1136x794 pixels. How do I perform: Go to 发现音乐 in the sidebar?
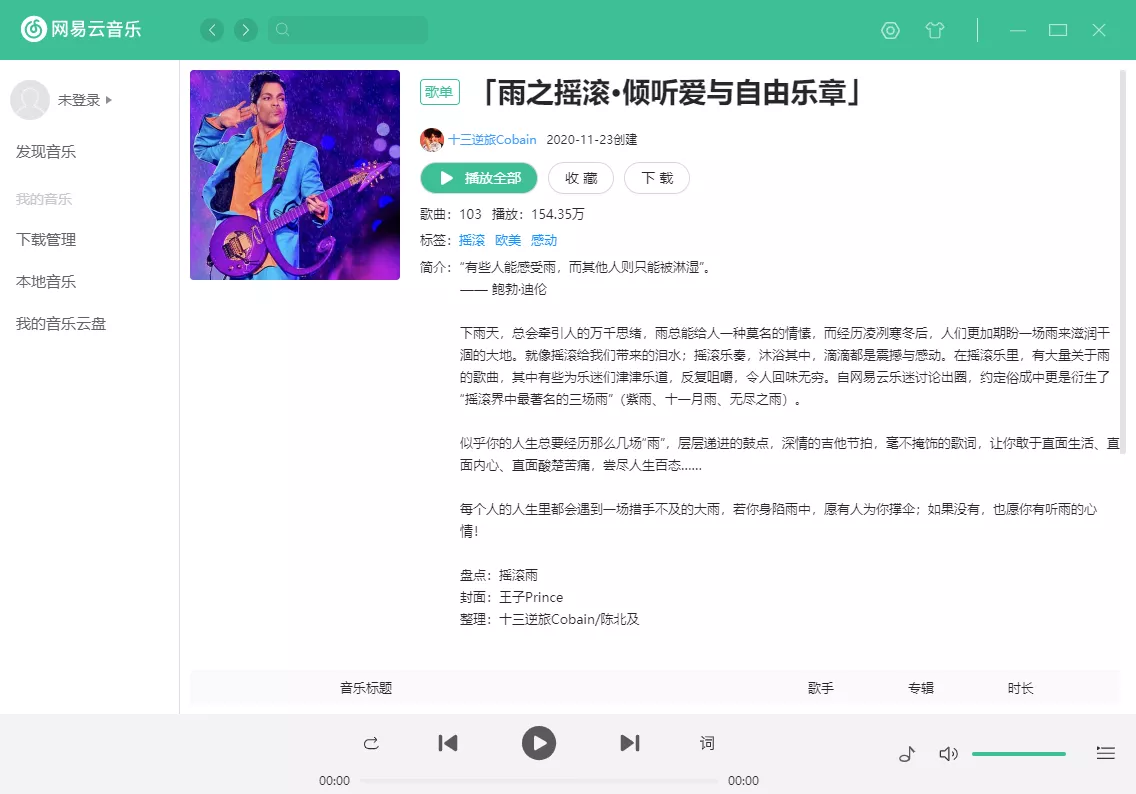(x=46, y=152)
